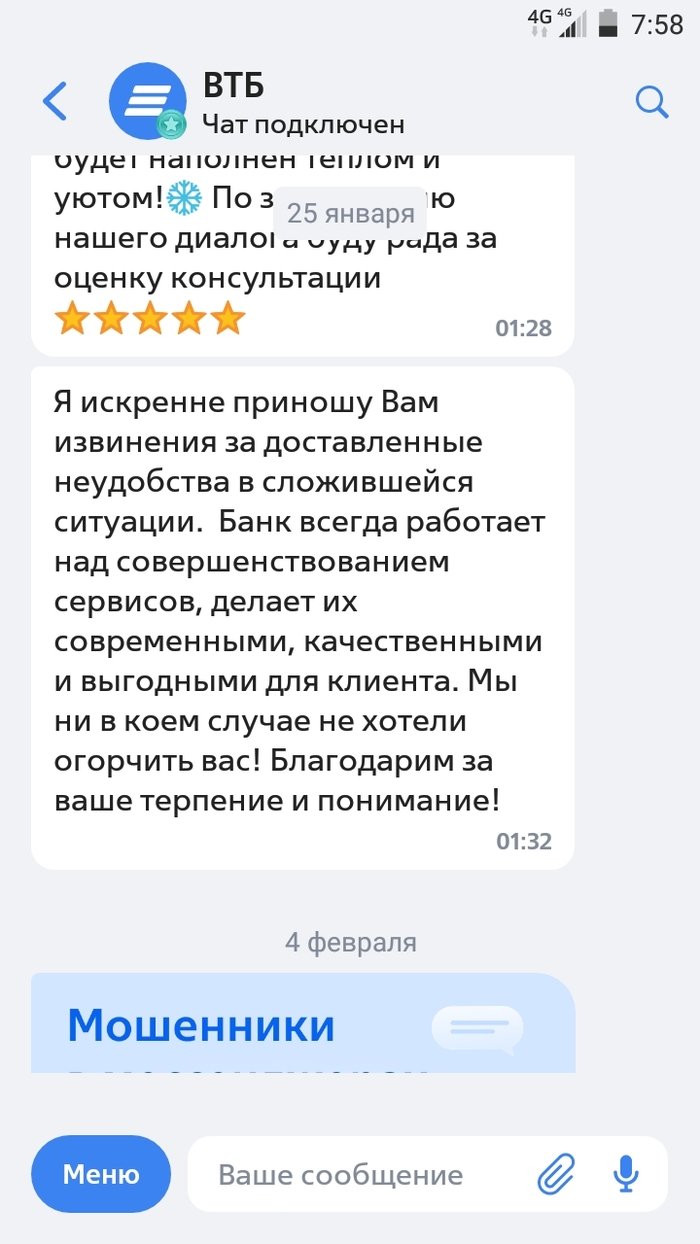This screenshot has height=1244, width=700.
Task: Open the ВТБ chat profile avatar
Action: click(147, 102)
